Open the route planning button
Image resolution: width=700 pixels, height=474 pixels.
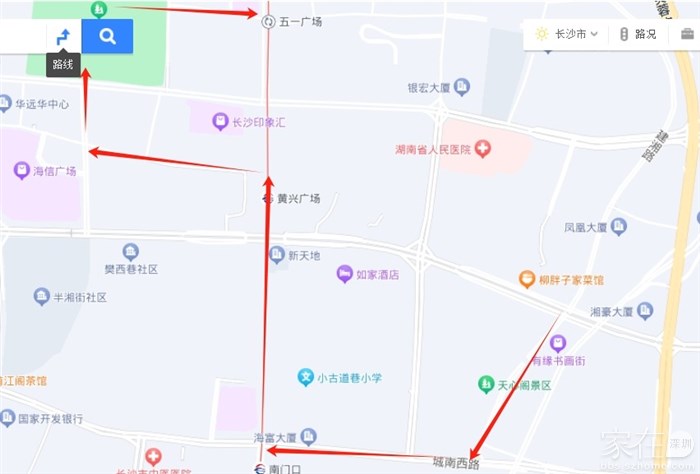(x=63, y=37)
